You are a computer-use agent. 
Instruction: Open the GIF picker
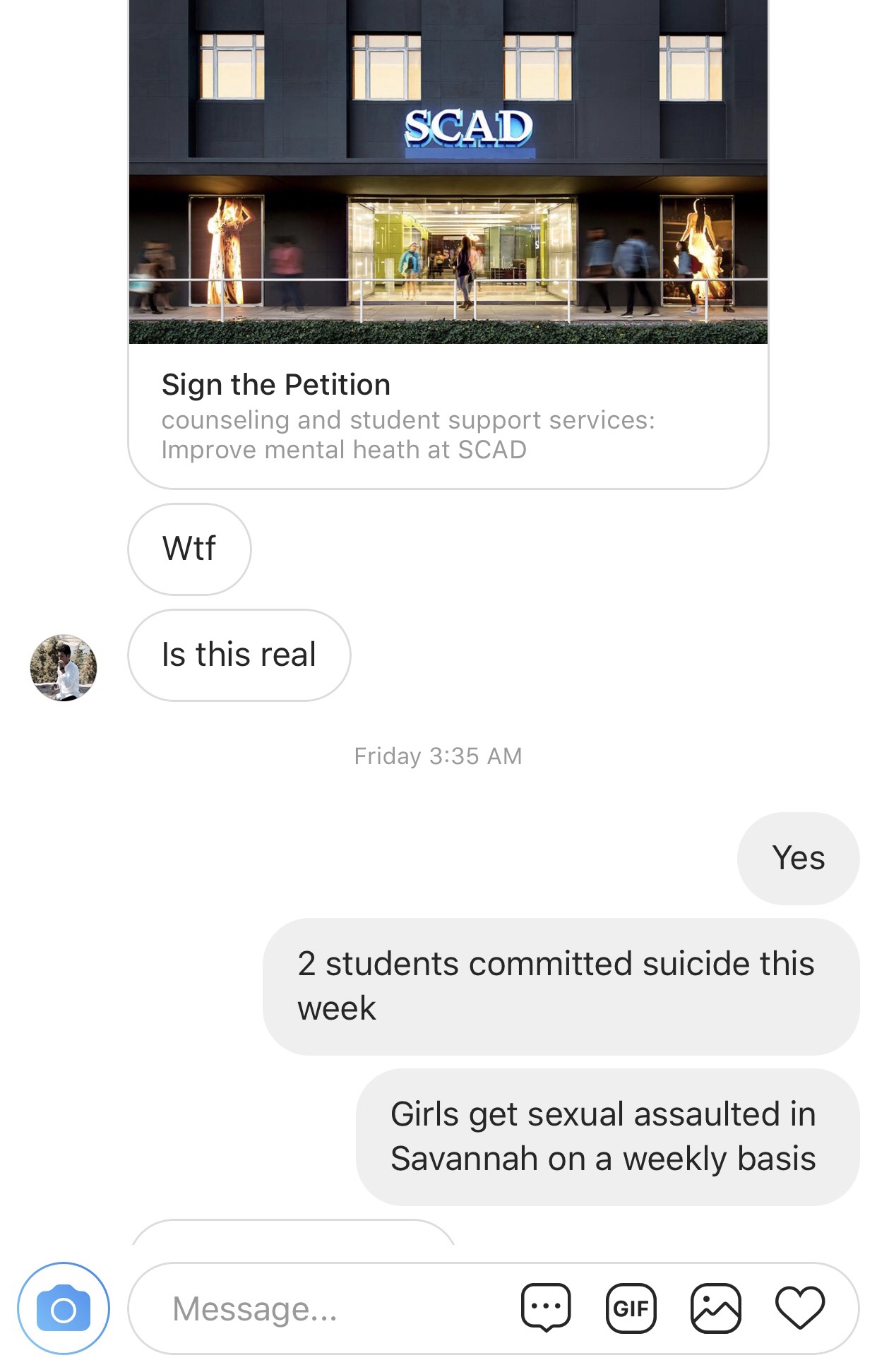pos(631,1308)
